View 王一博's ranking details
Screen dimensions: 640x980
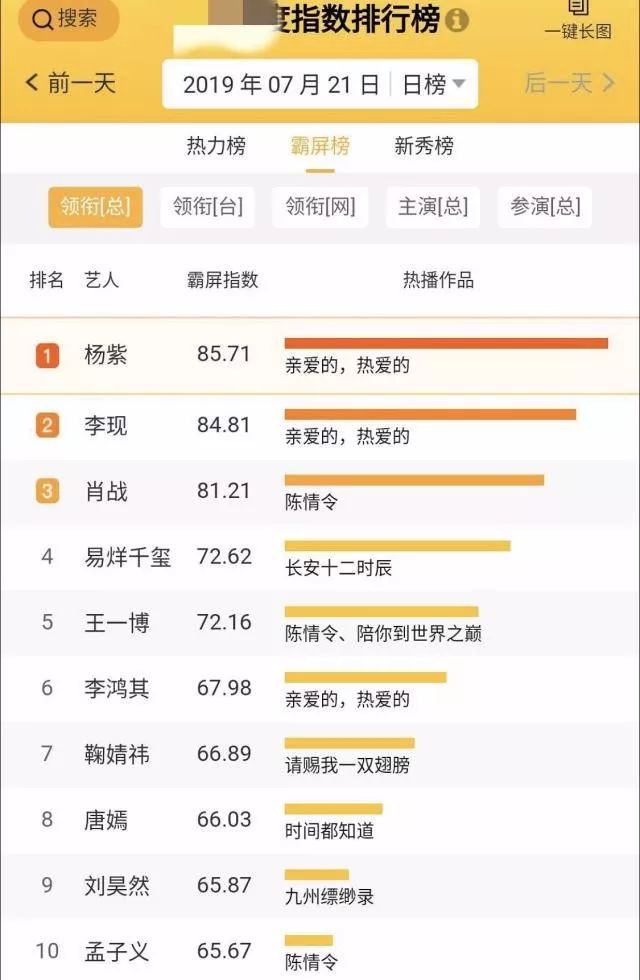tap(117, 622)
